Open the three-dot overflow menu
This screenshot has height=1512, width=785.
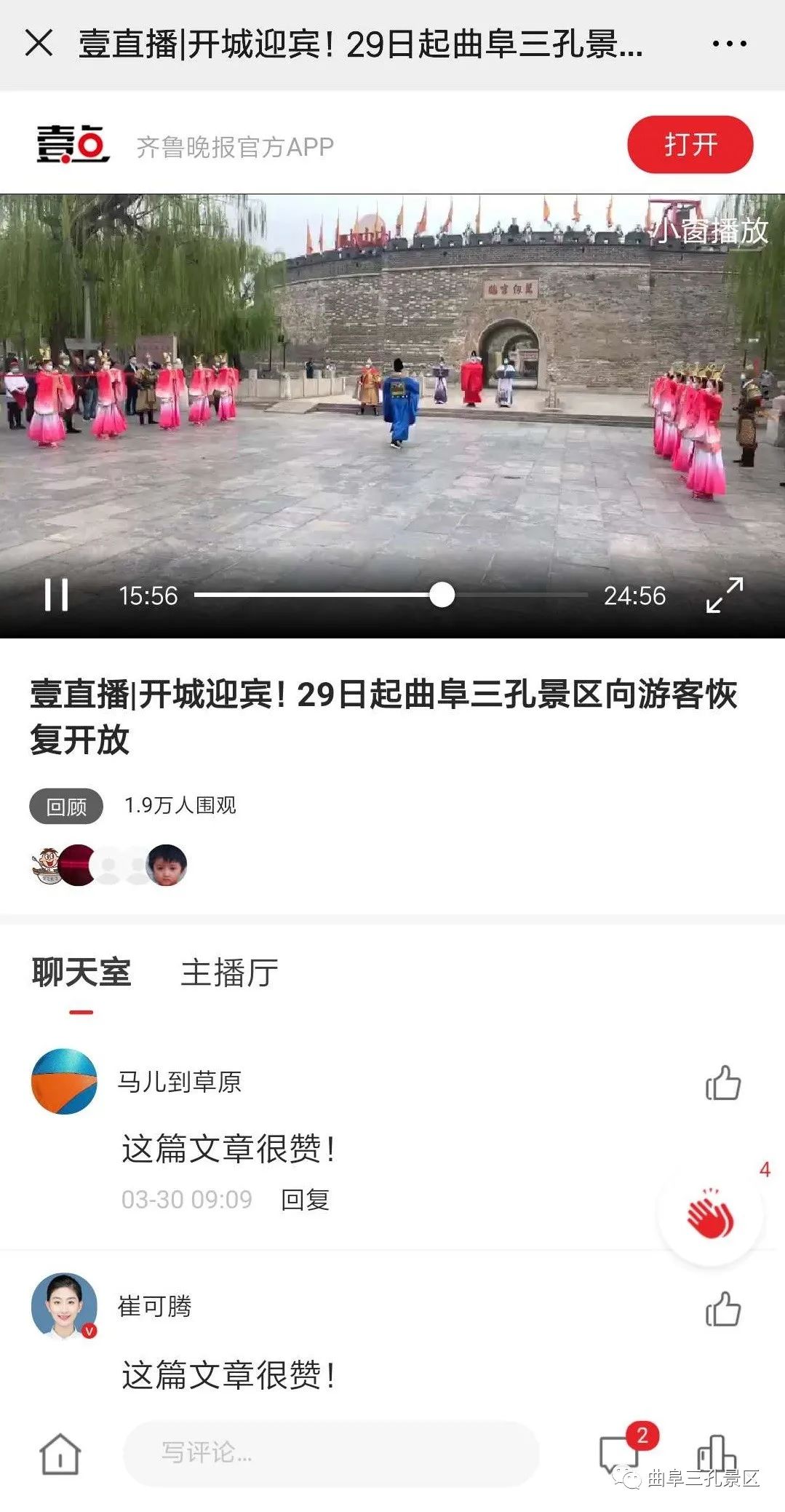[x=729, y=44]
